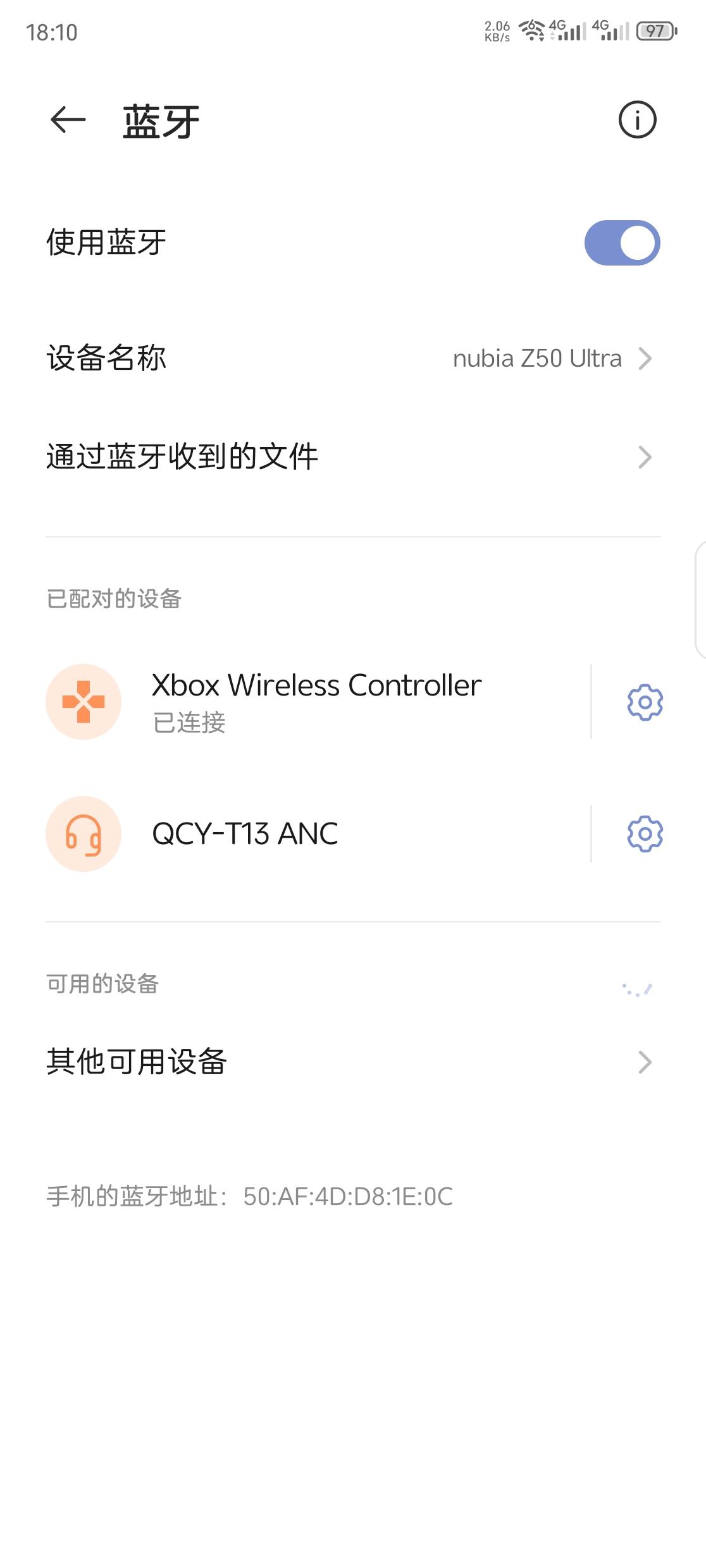706x1568 pixels.
Task: Turn off the 使用蓝牙 switch
Action: [x=622, y=243]
